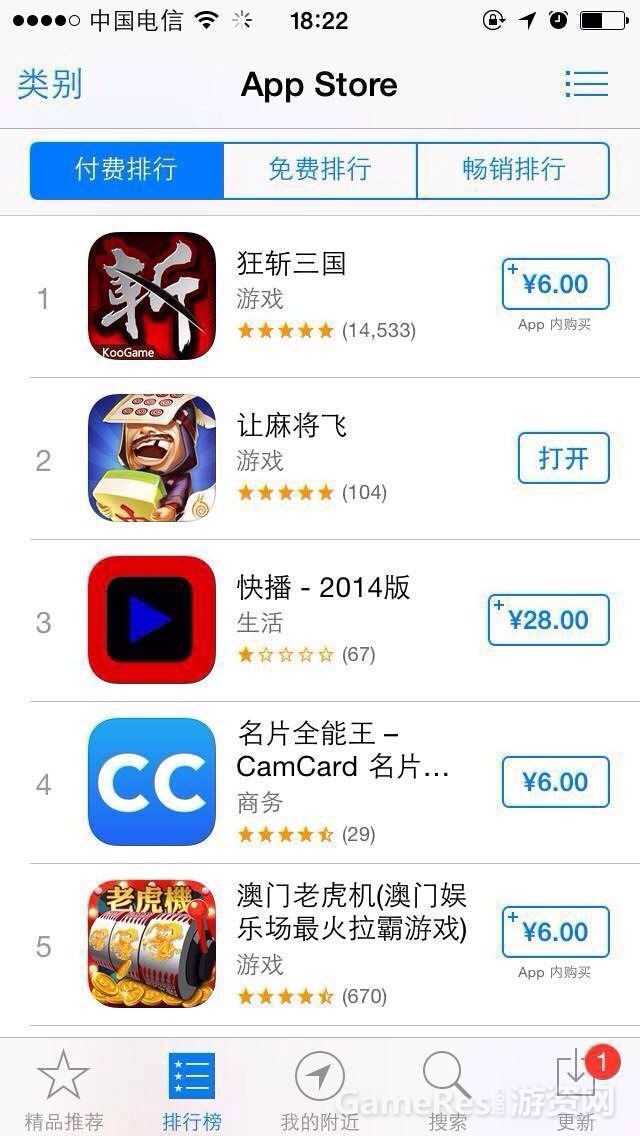Tap 打开 to launch 让麻将飞
Viewport: 640px width, 1136px height.
563,459
